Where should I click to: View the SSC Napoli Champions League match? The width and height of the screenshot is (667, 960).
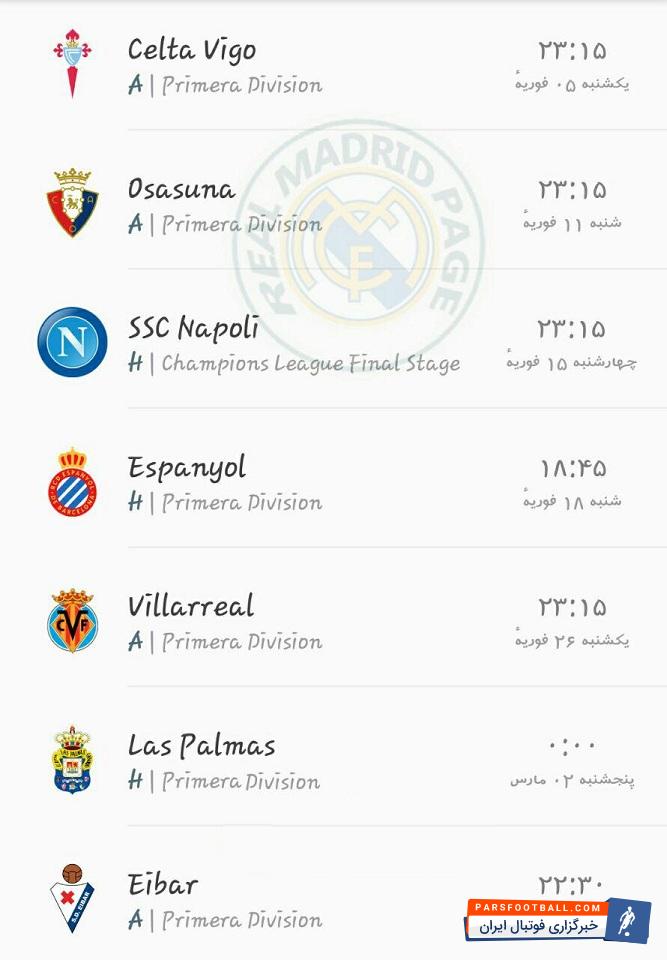333,343
